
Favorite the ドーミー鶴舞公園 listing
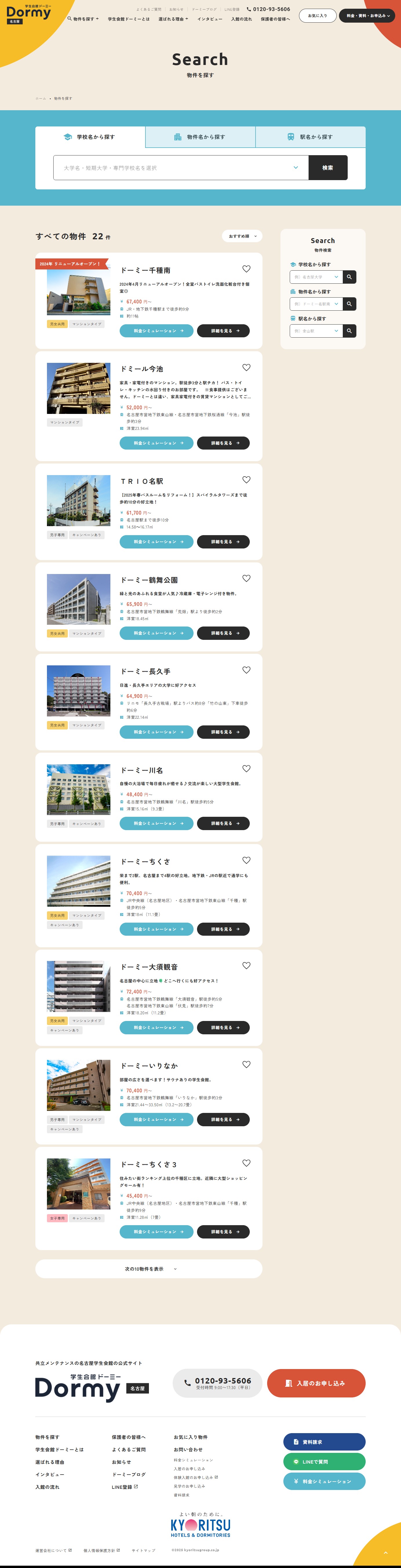click(x=247, y=578)
